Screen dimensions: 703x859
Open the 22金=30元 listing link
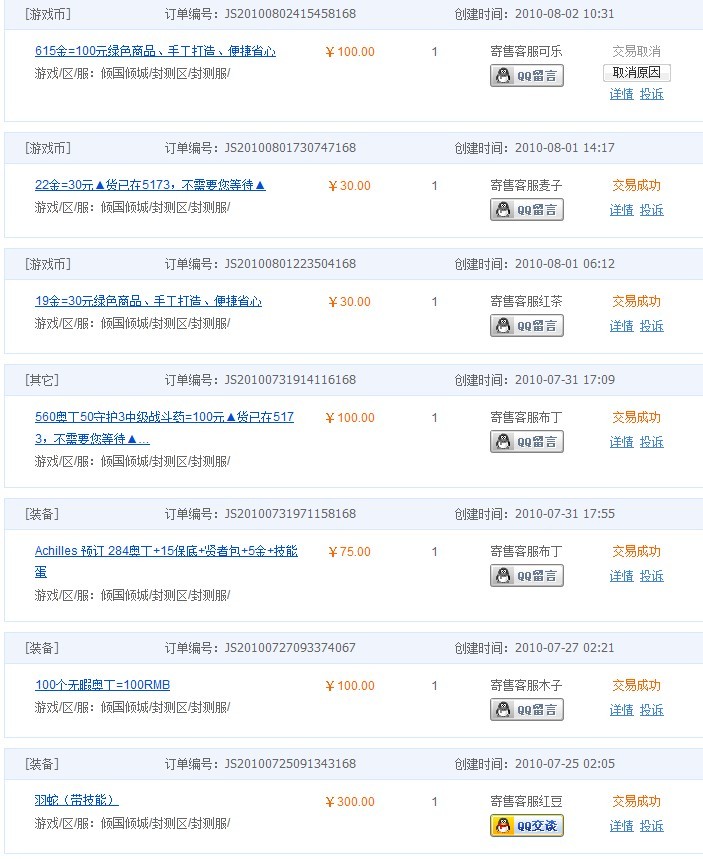coord(150,185)
